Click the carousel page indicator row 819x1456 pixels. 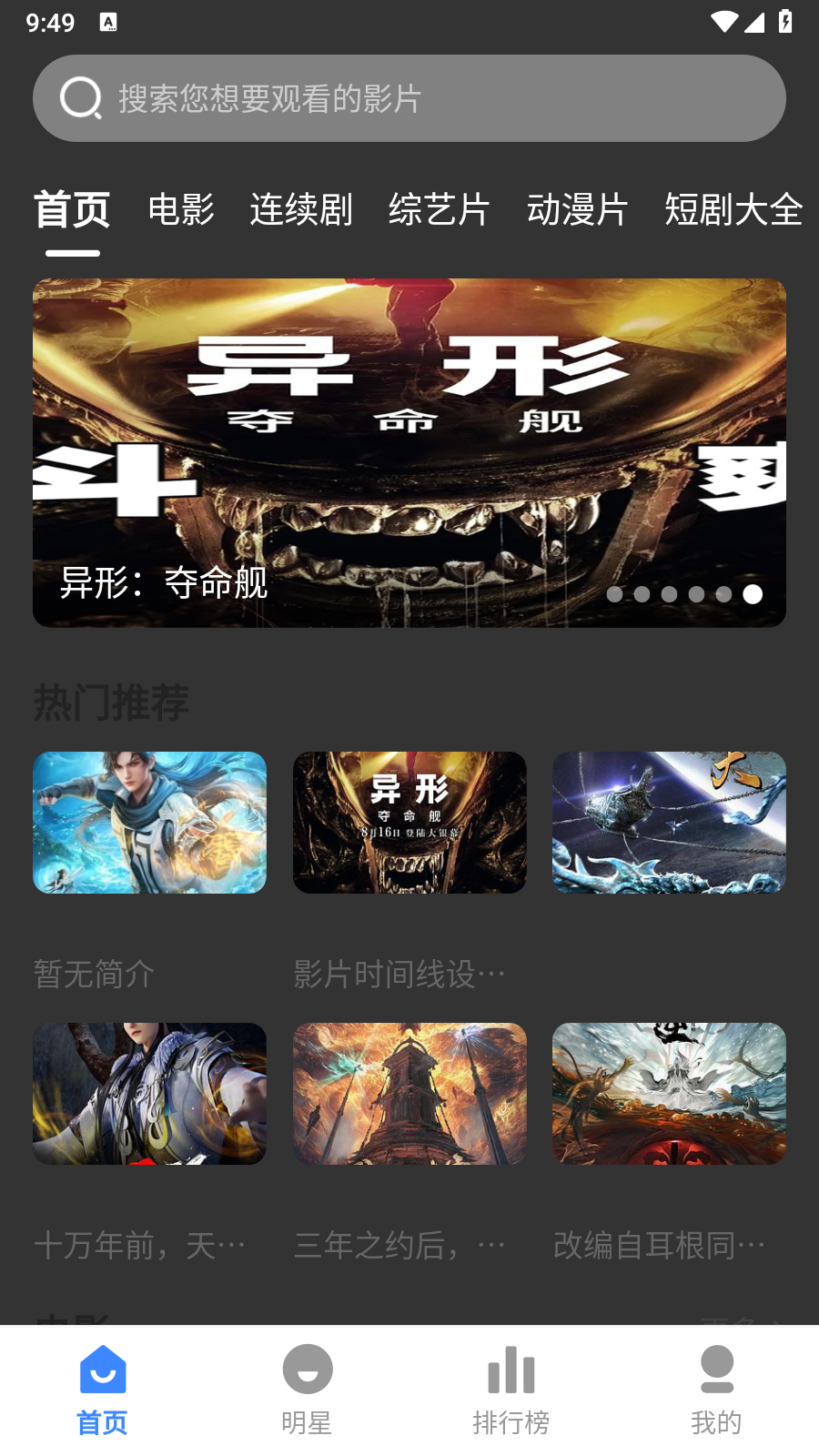684,594
